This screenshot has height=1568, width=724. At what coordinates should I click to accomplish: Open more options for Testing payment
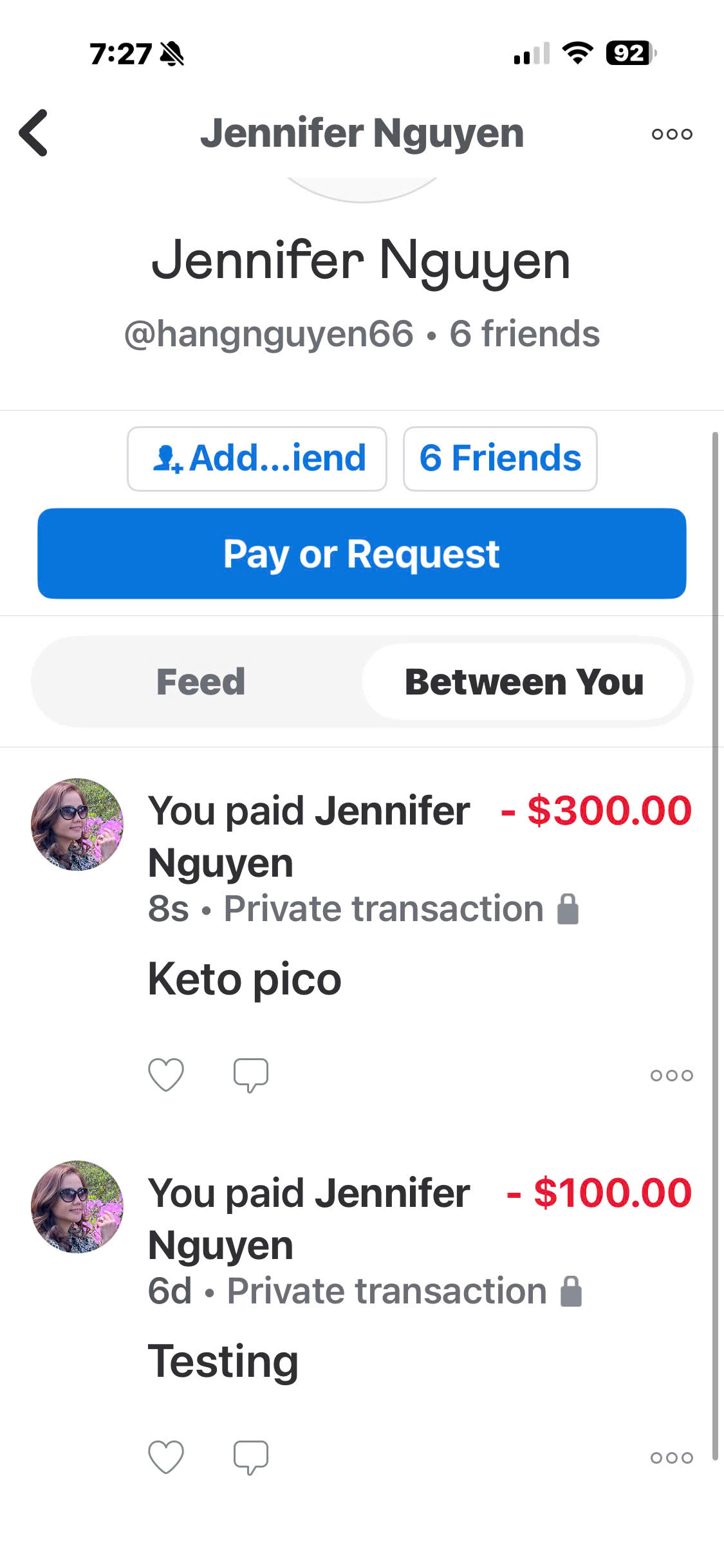point(671,1457)
